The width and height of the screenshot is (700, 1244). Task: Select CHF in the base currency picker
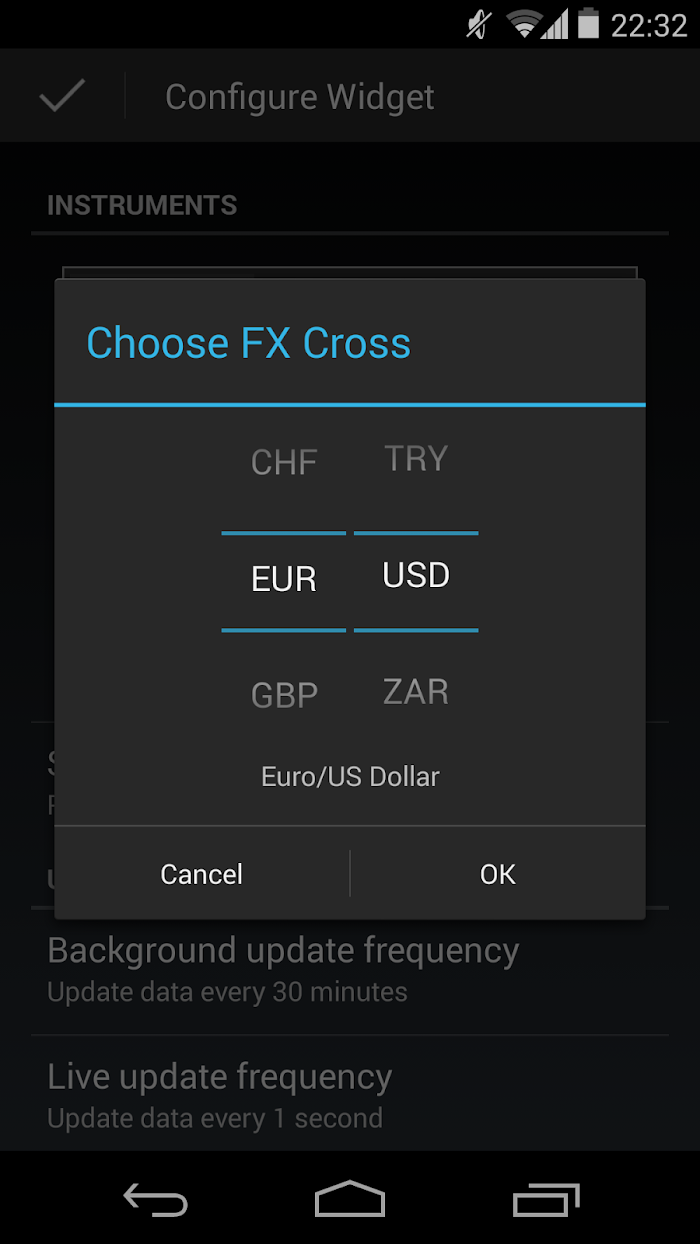(284, 462)
